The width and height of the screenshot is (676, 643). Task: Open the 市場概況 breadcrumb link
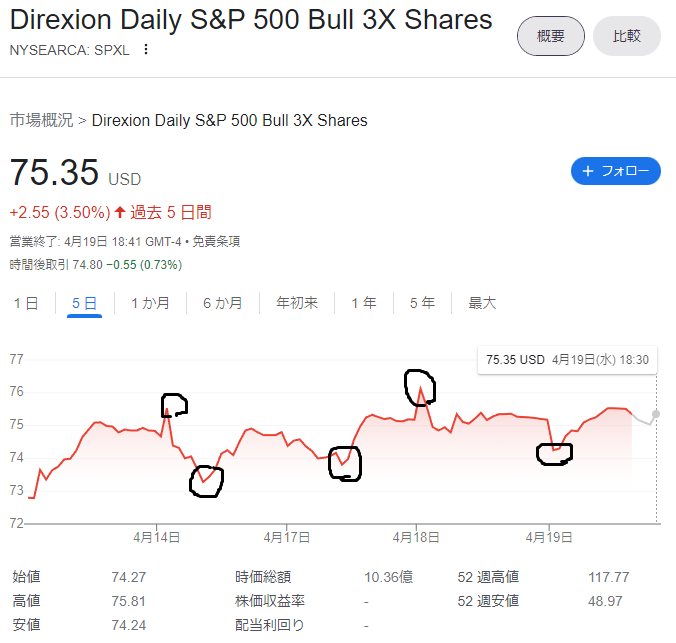coord(41,120)
